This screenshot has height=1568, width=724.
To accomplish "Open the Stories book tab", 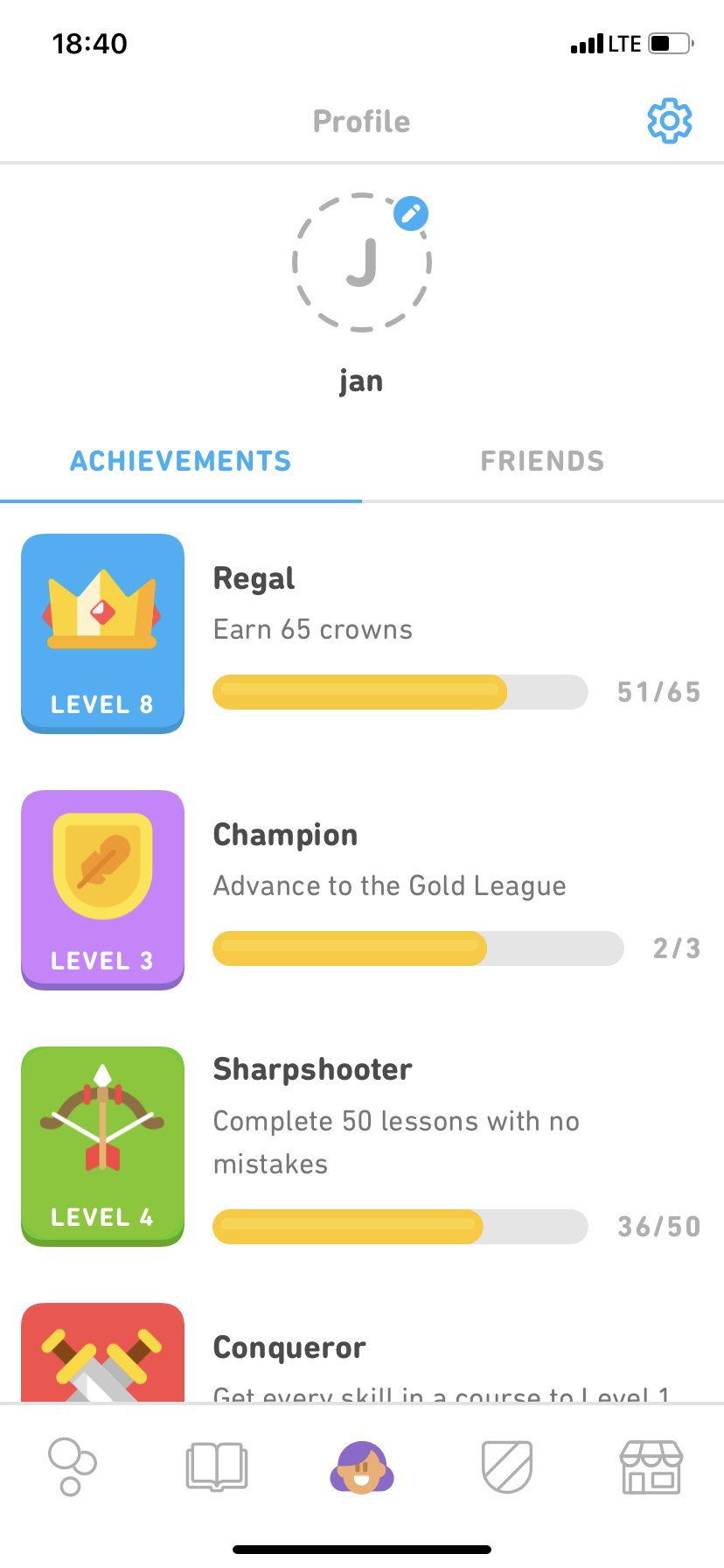I will (x=217, y=1466).
